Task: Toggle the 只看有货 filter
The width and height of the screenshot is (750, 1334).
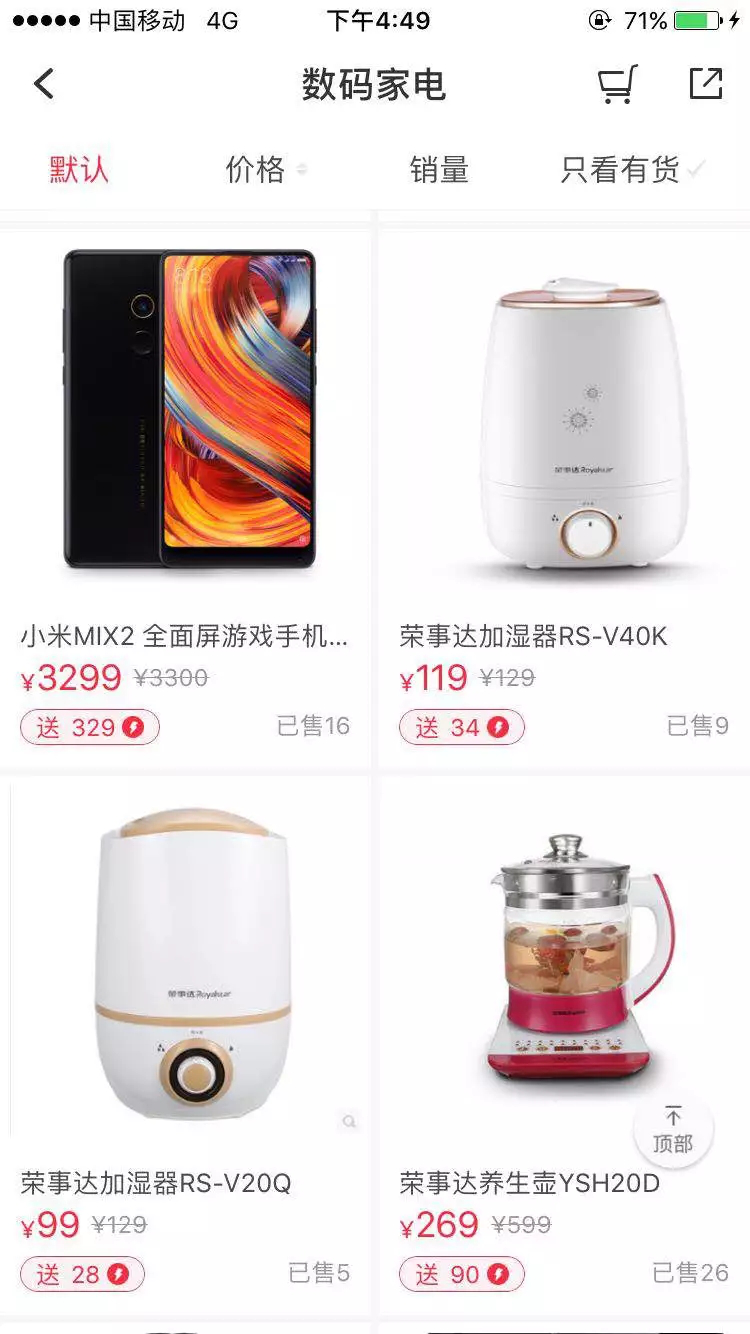Action: click(x=631, y=169)
